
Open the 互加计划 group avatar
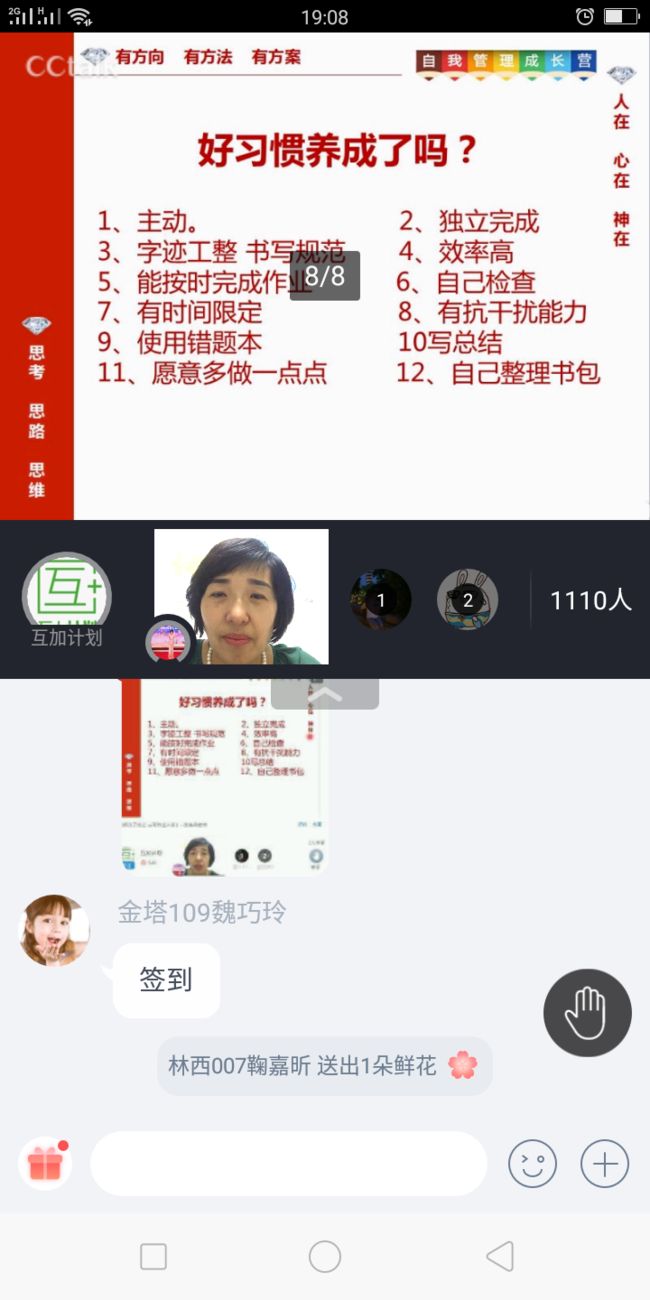(67, 598)
